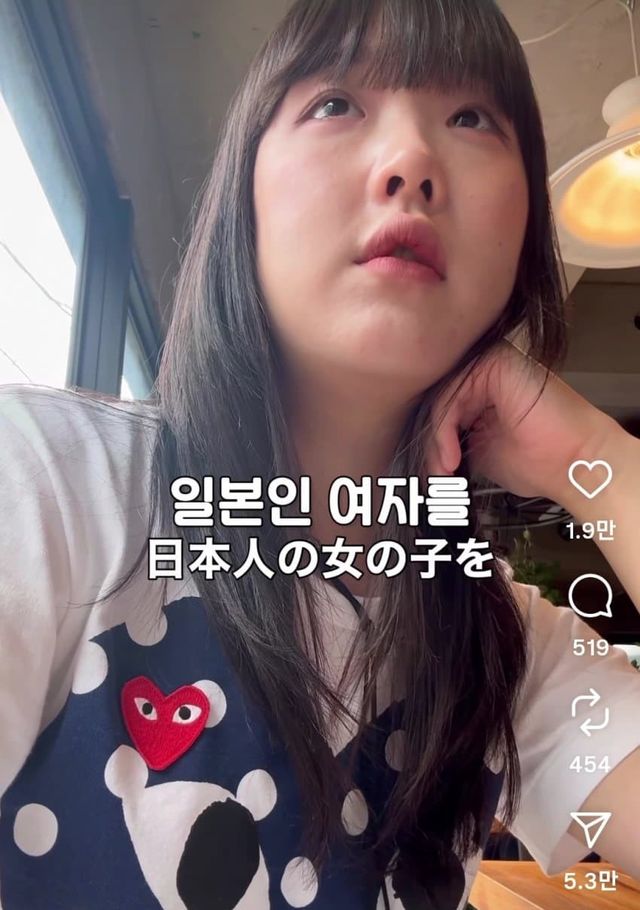Like this video with the heart icon
Image resolution: width=640 pixels, height=910 pixels.
590,481
